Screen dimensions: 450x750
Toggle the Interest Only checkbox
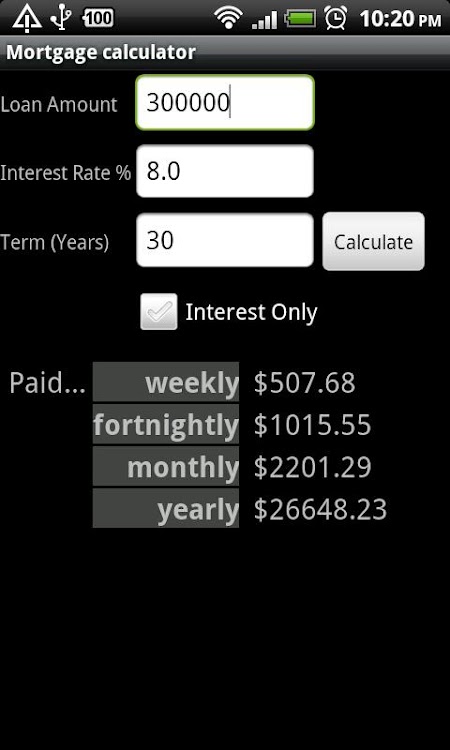tap(159, 312)
